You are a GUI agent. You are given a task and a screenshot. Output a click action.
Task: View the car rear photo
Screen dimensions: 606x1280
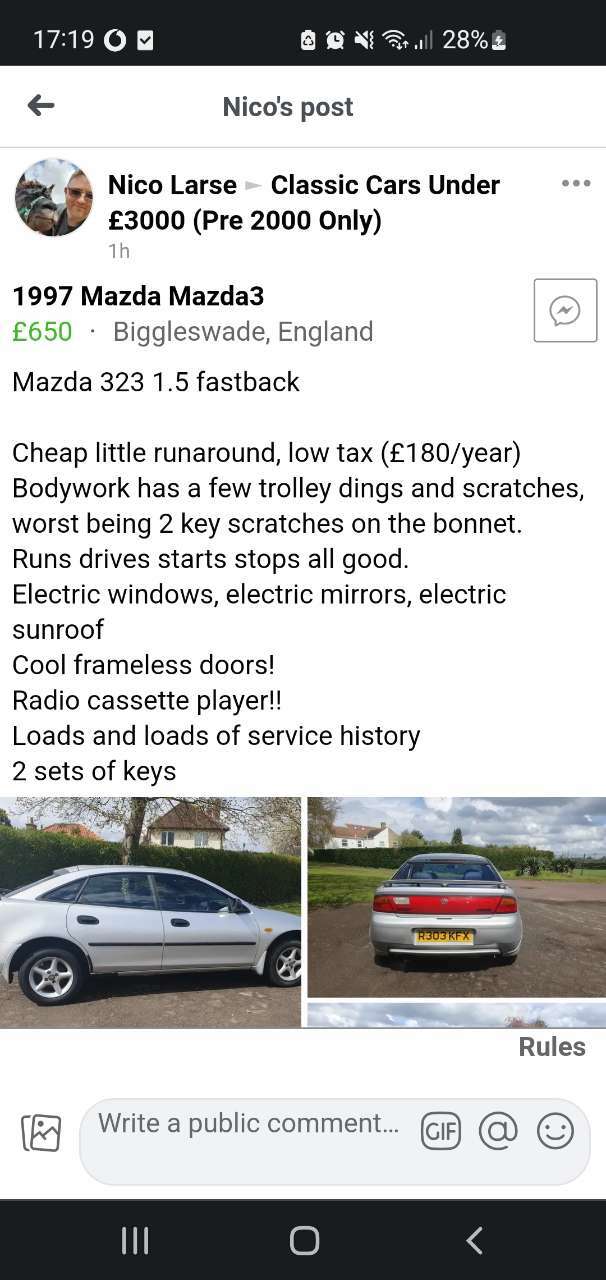pyautogui.click(x=456, y=897)
